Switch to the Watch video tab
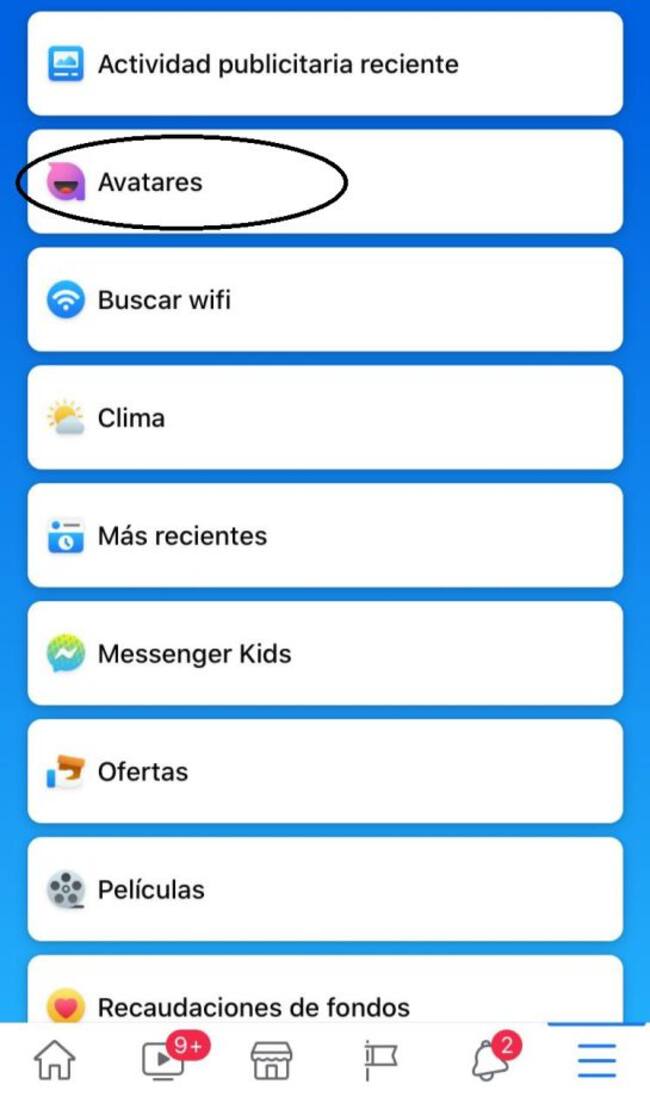 click(163, 1060)
